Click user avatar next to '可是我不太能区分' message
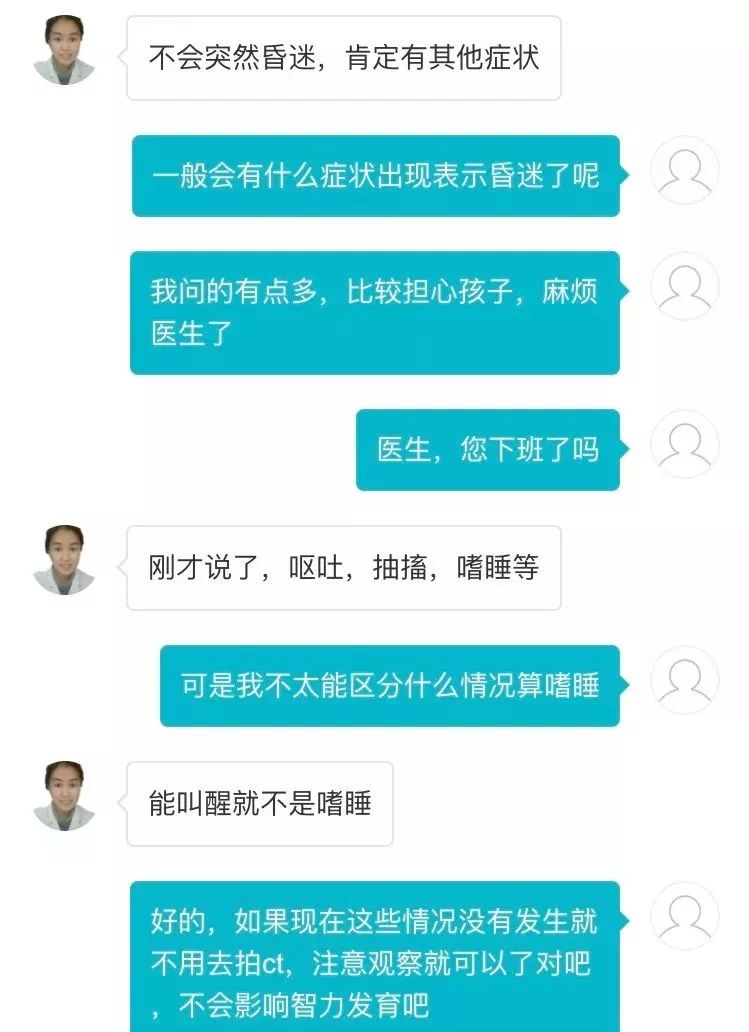The image size is (749, 1032). [684, 680]
